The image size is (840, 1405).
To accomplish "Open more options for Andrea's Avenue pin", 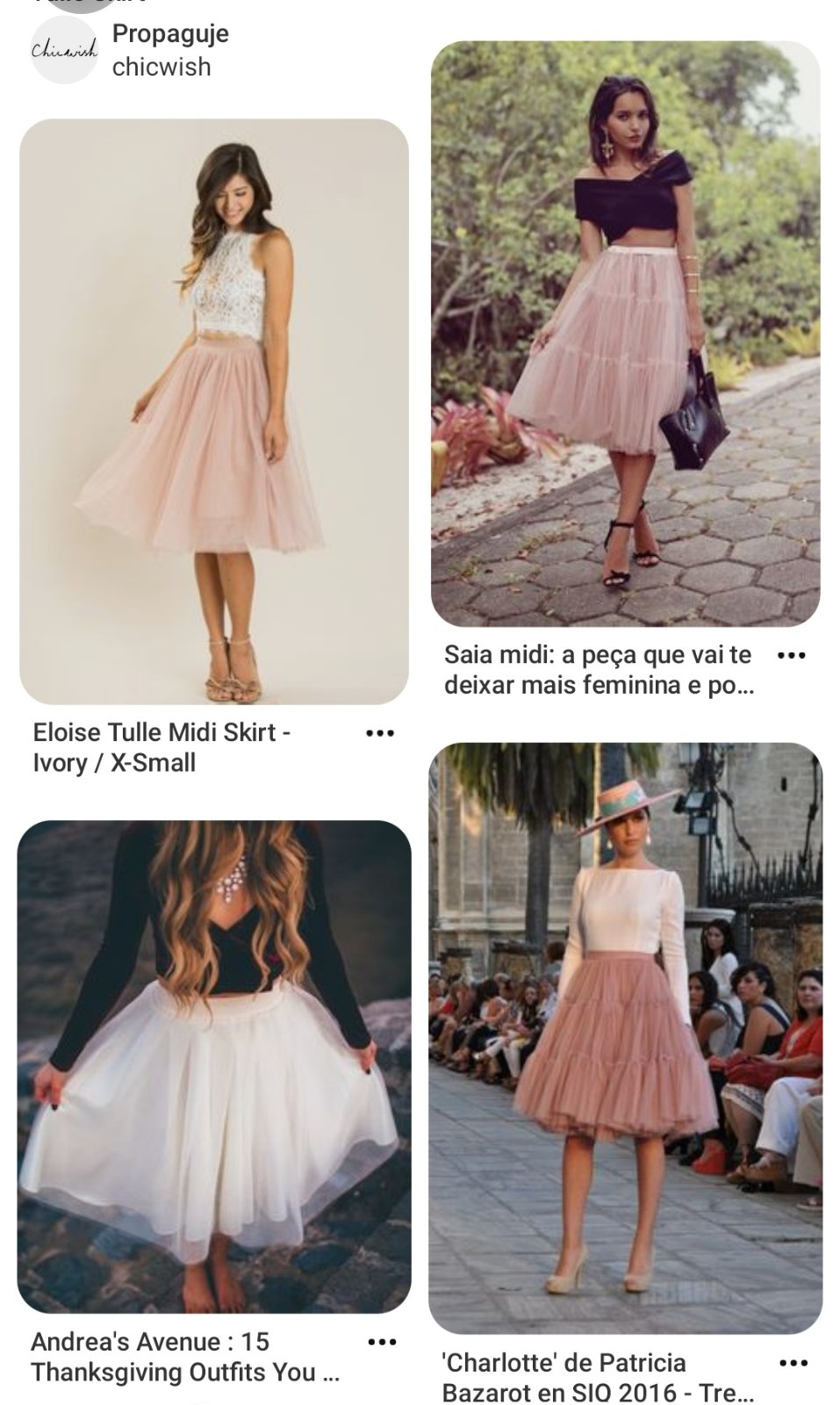I will (381, 1343).
